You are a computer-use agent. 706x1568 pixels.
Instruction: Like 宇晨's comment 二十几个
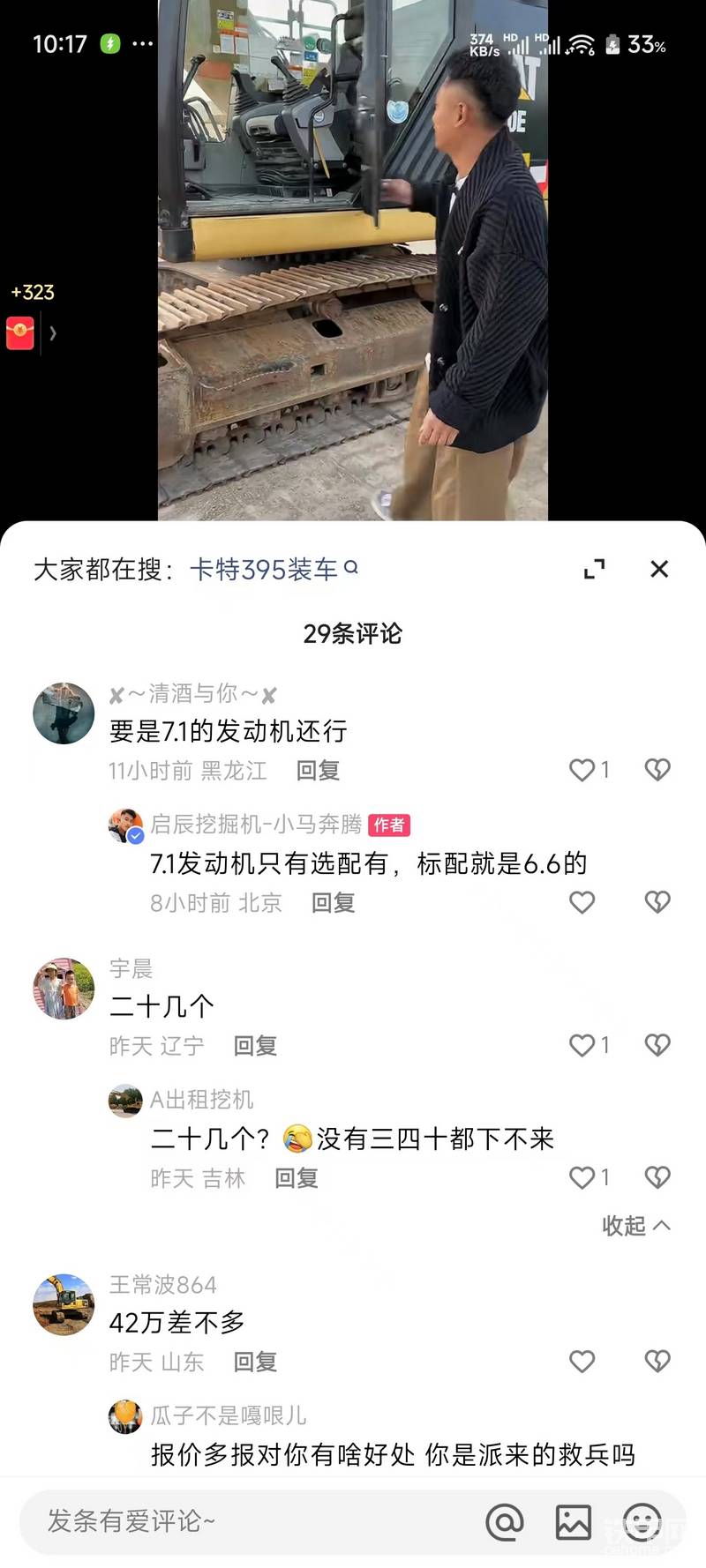(x=582, y=1045)
